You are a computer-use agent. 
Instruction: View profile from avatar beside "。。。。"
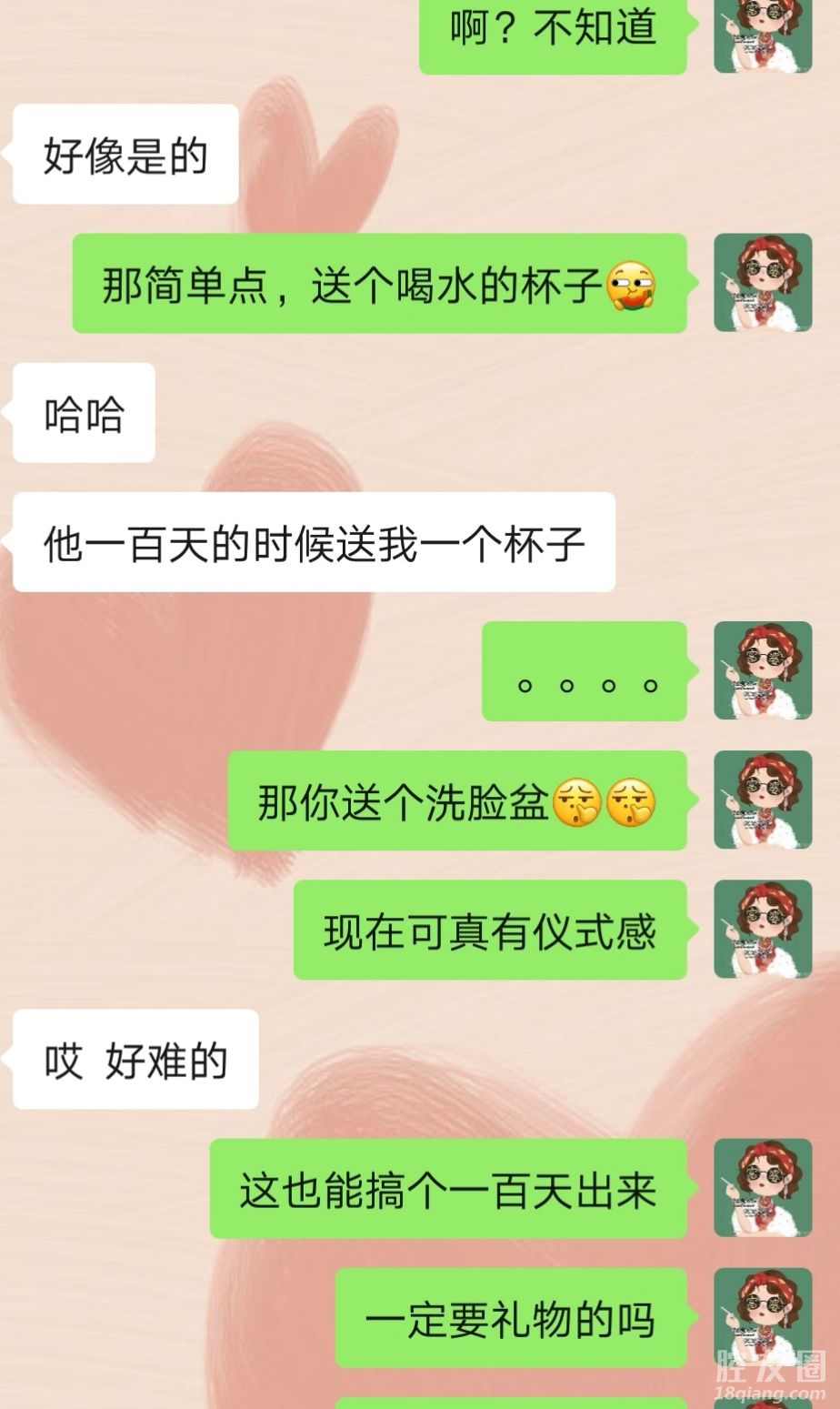763,670
